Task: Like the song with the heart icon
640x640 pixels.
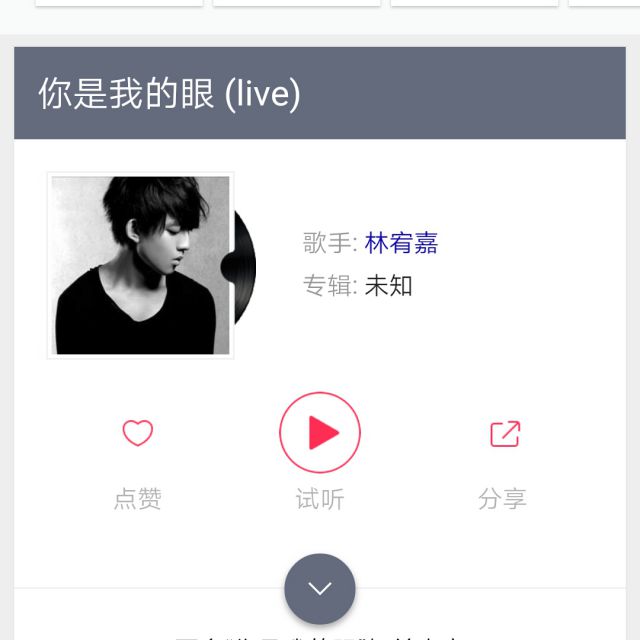Action: pyautogui.click(x=137, y=433)
